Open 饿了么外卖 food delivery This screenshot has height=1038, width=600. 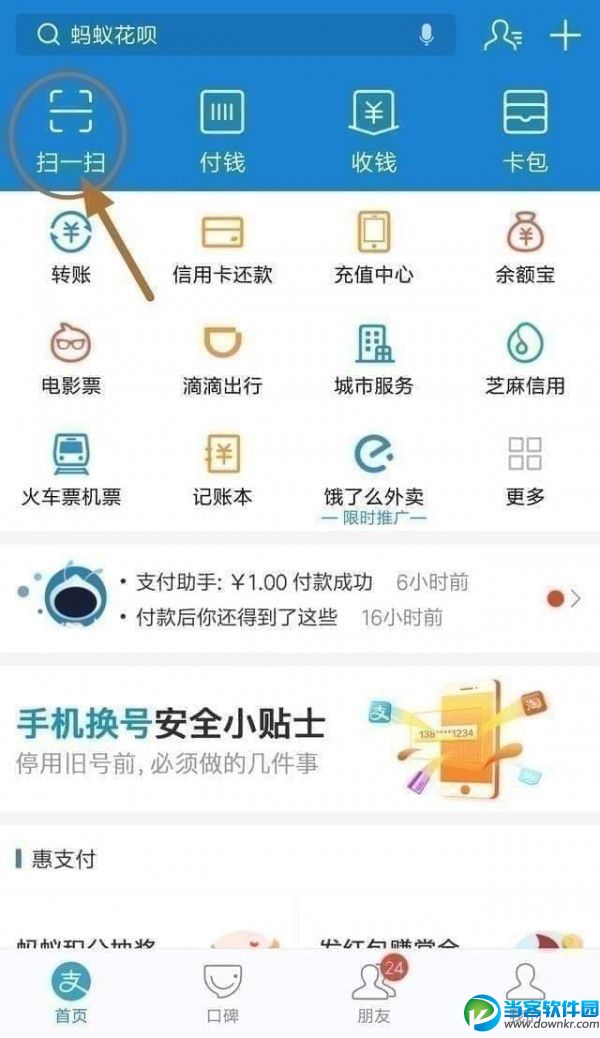pos(373,470)
